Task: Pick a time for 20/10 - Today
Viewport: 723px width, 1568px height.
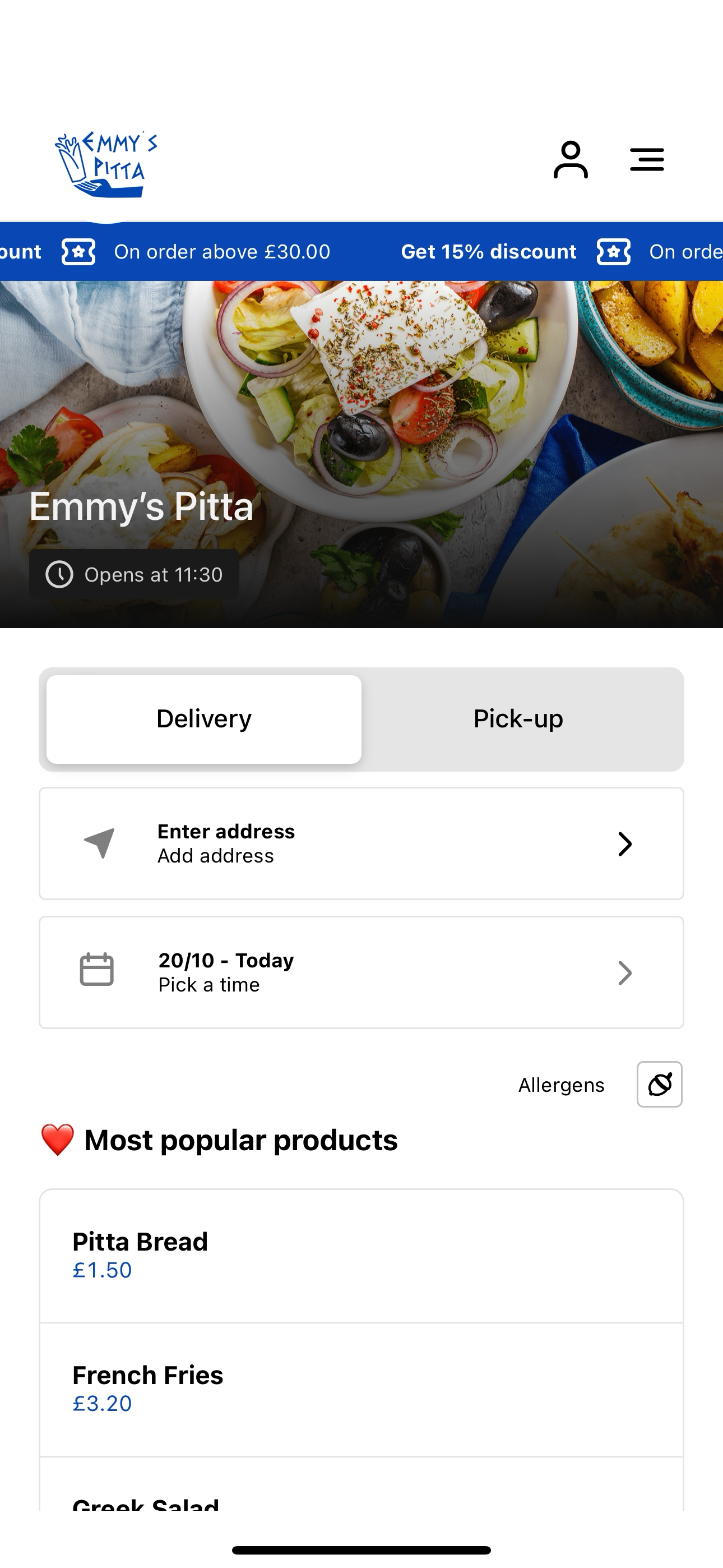Action: coord(361,972)
